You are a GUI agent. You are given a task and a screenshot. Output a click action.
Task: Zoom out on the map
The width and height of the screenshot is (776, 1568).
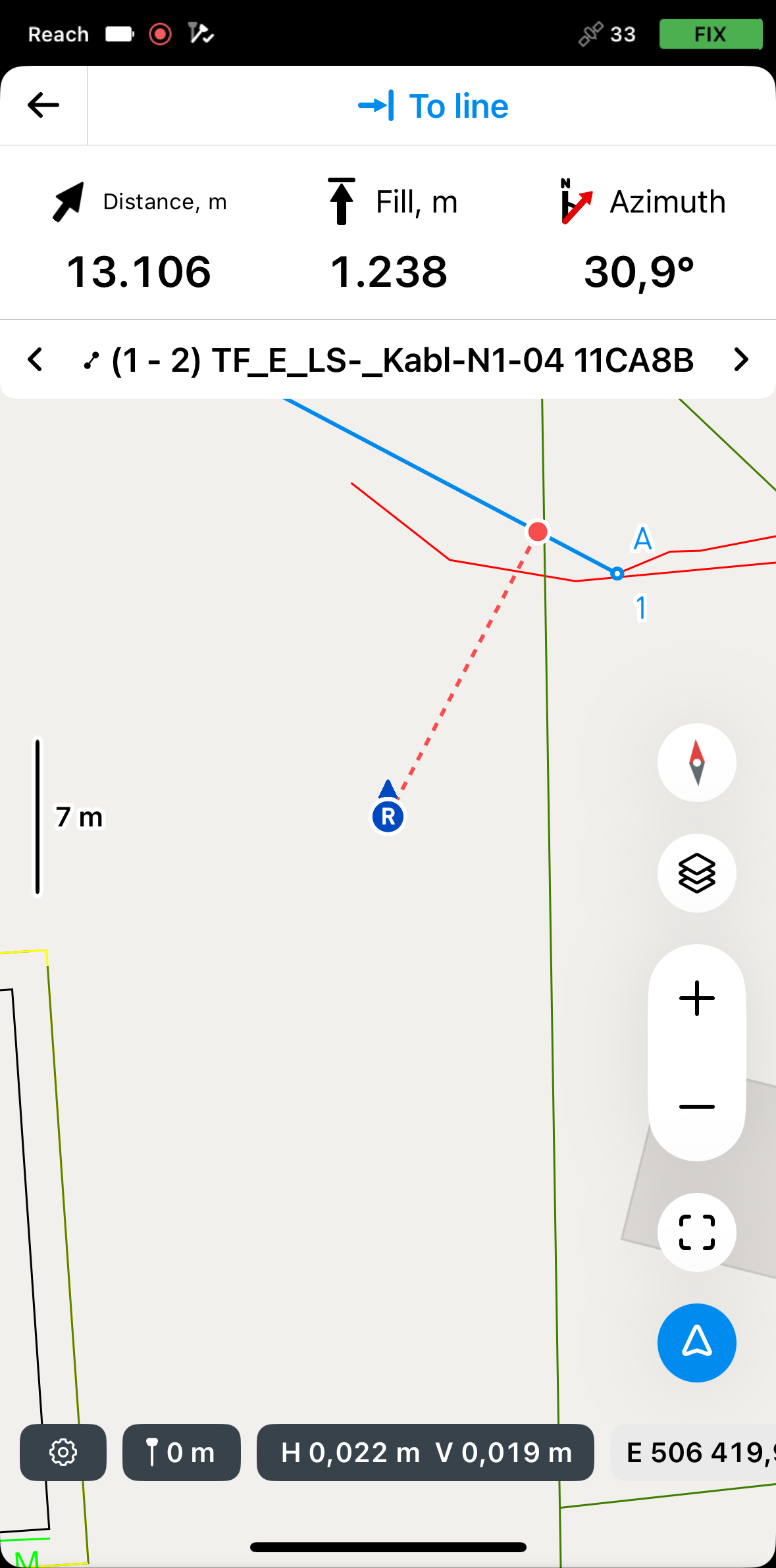point(696,1107)
